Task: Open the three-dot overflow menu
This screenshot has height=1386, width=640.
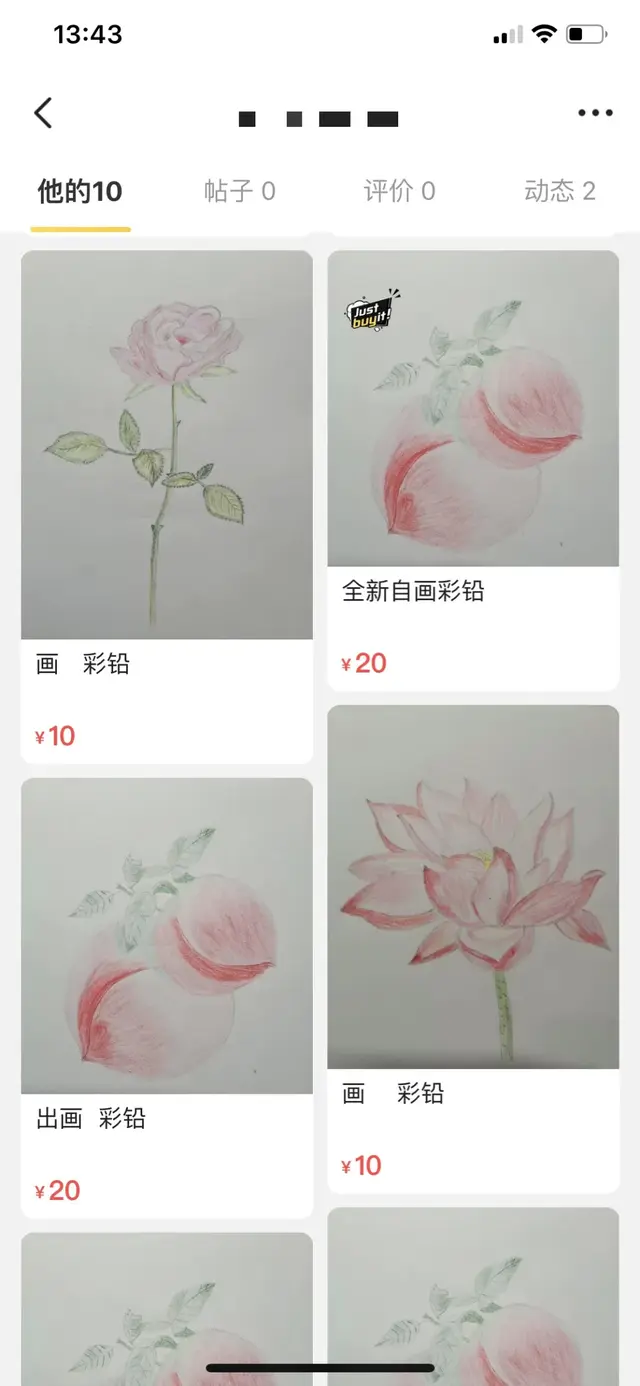Action: pyautogui.click(x=595, y=113)
